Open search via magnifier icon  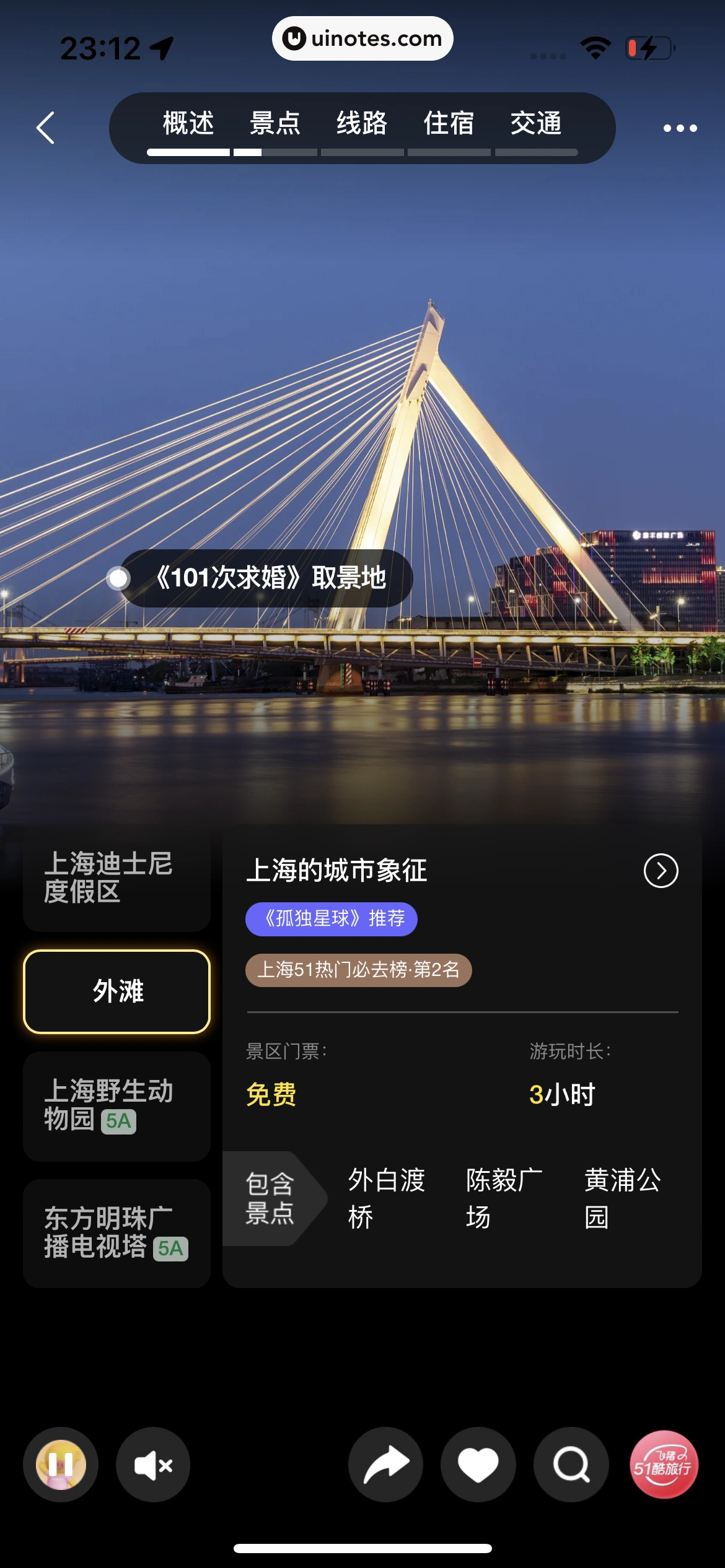pos(571,1464)
